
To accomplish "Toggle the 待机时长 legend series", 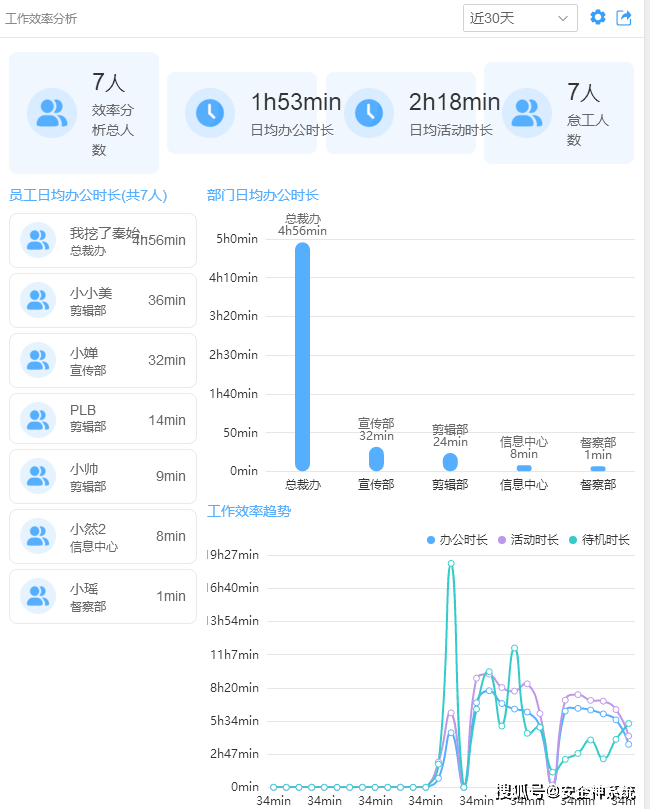I will point(599,540).
